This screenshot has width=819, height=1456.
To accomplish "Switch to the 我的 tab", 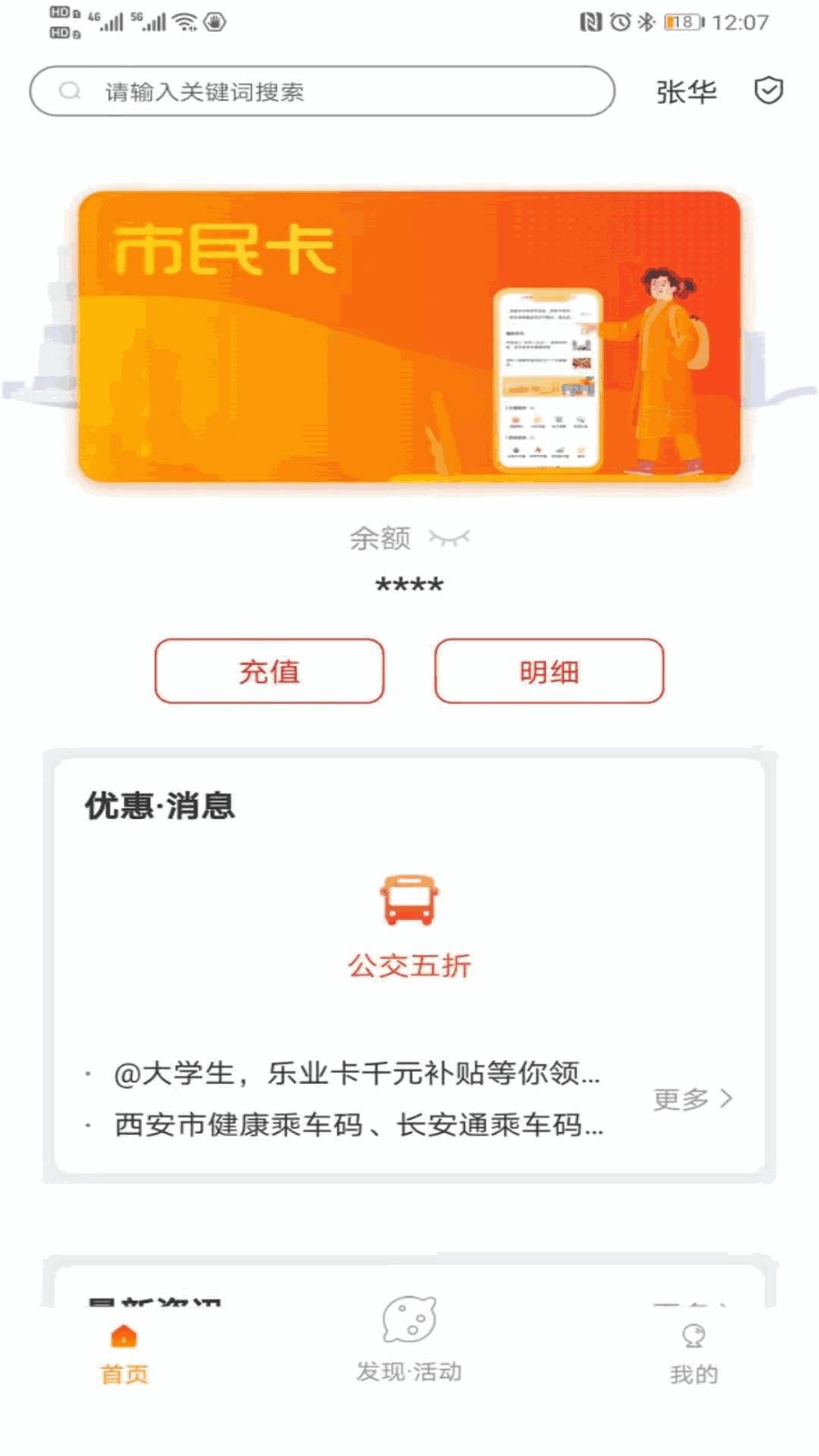I will (x=693, y=1355).
